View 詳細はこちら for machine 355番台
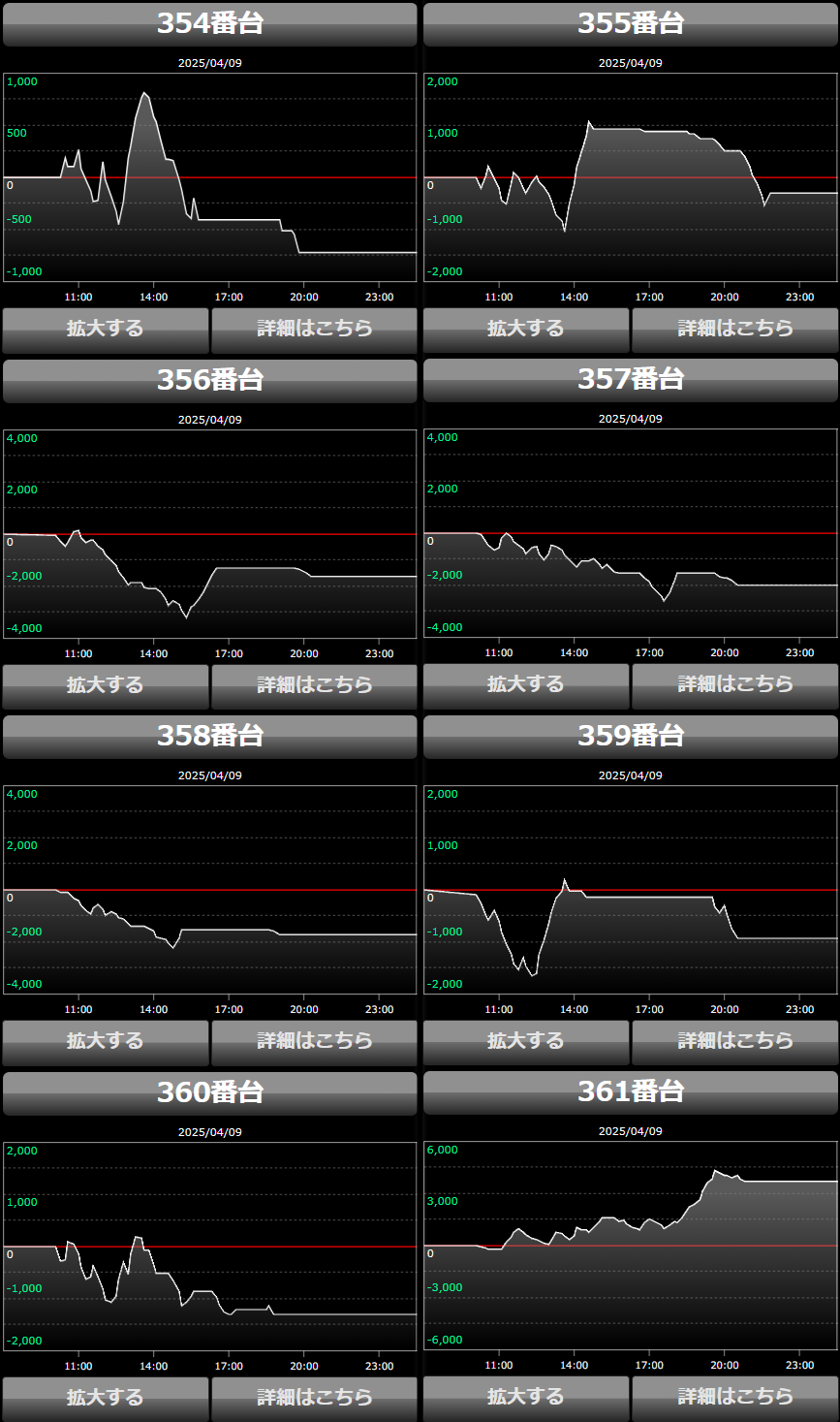The height and width of the screenshot is (1422, 840). (735, 329)
